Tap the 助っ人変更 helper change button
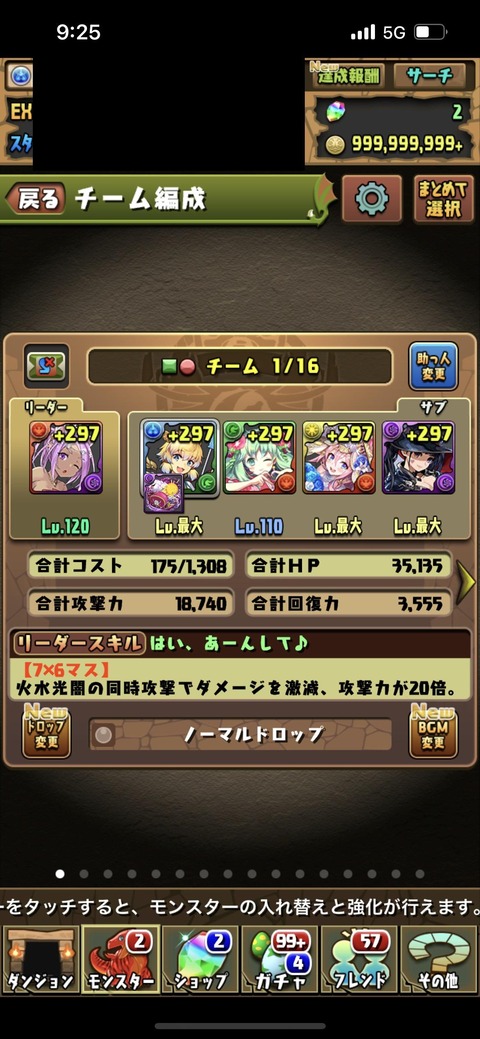This screenshot has height=1039, width=480. (433, 366)
